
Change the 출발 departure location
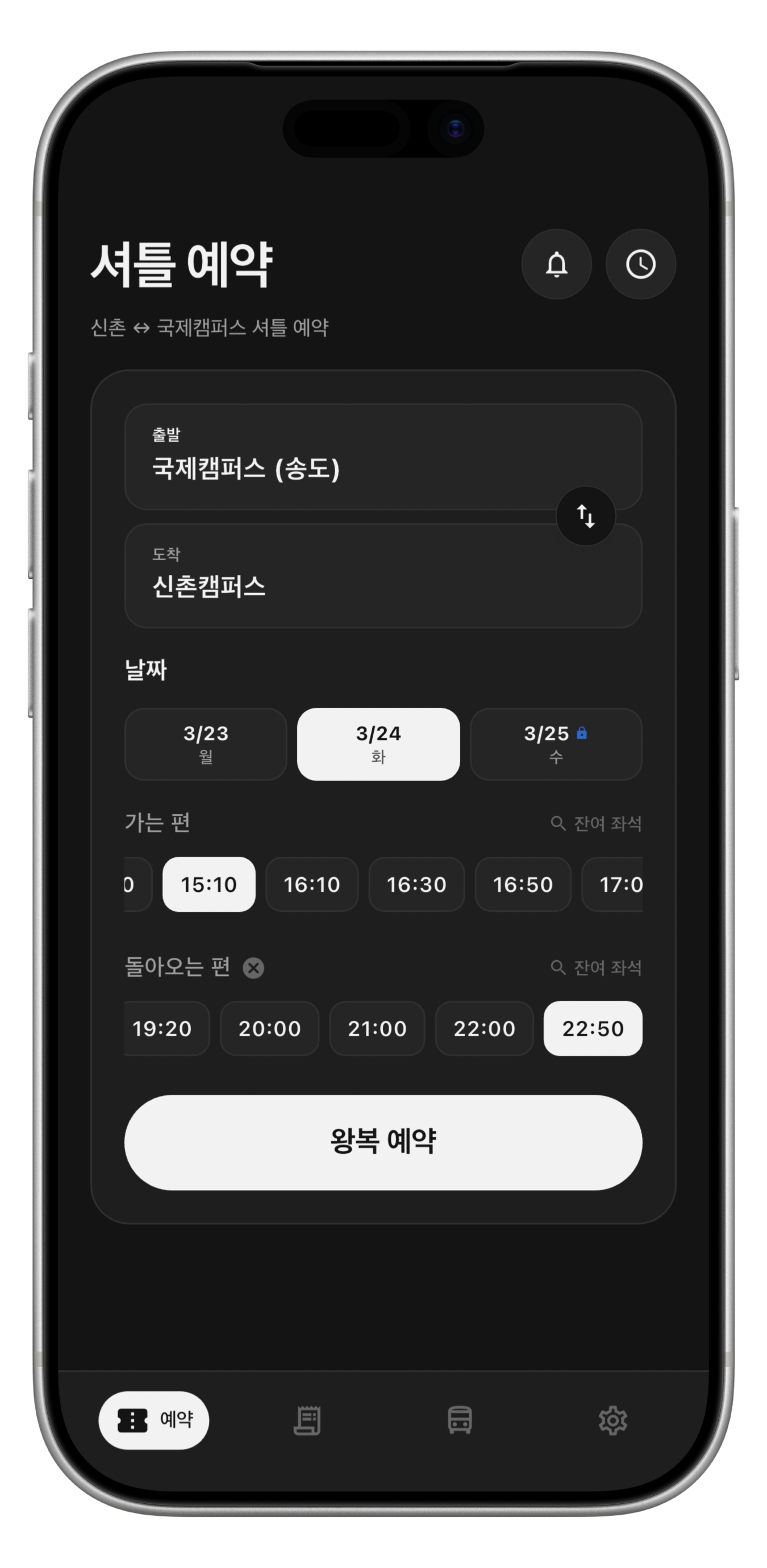coord(341,457)
